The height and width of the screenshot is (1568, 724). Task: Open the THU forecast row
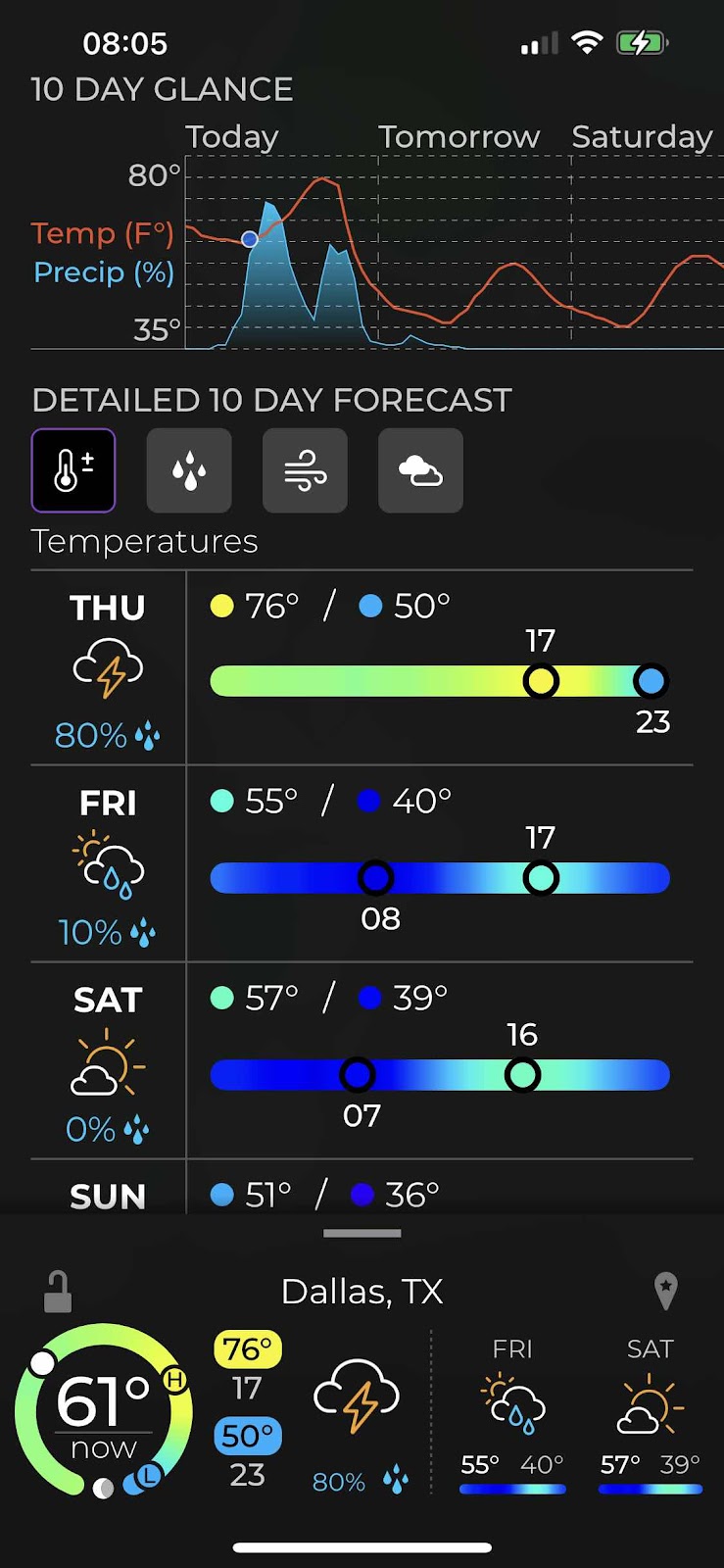pos(362,668)
